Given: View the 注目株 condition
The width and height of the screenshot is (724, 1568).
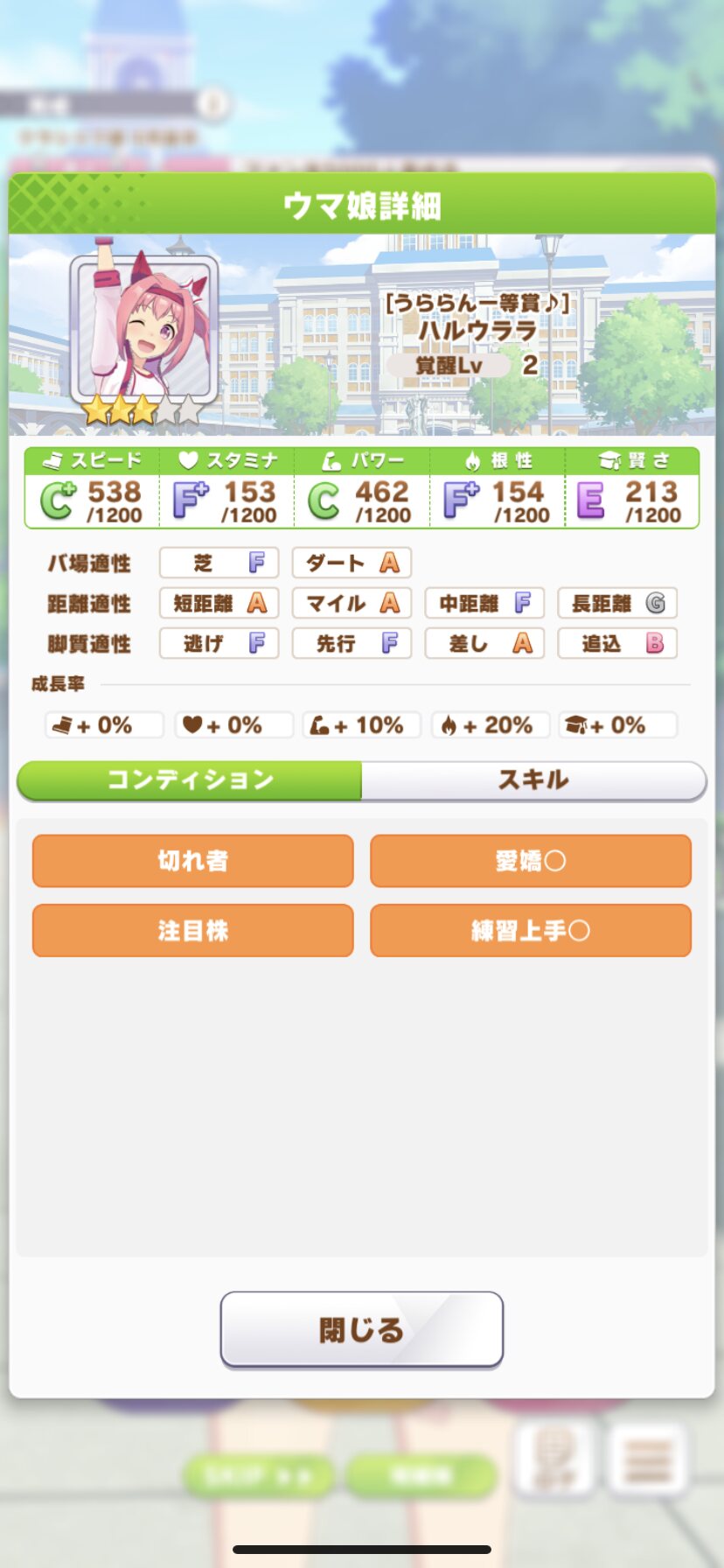Looking at the screenshot, I should (193, 930).
